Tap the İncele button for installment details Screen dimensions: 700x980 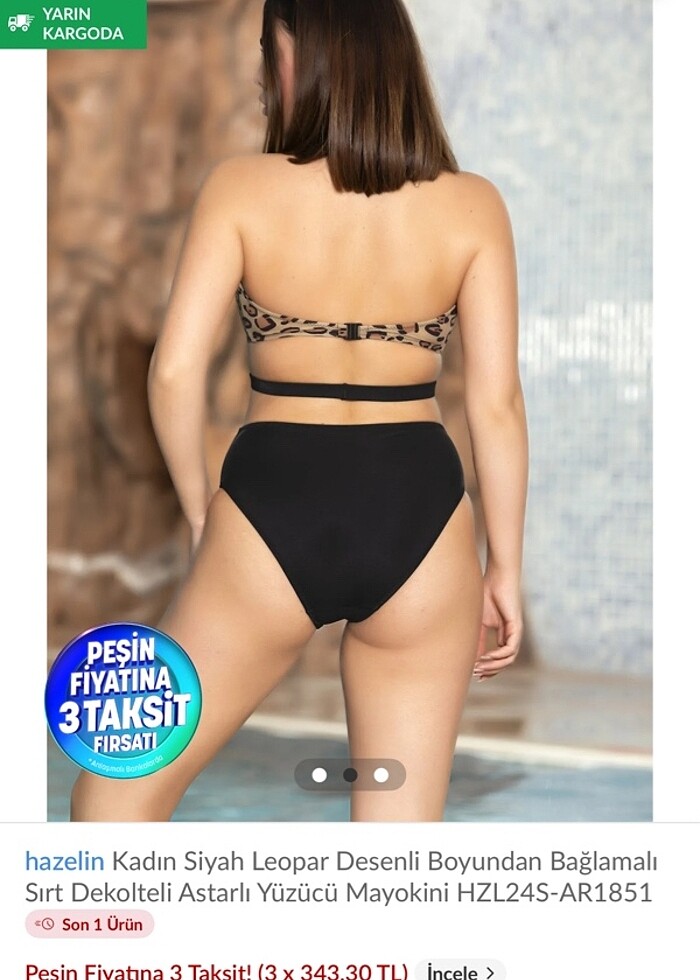click(x=460, y=971)
